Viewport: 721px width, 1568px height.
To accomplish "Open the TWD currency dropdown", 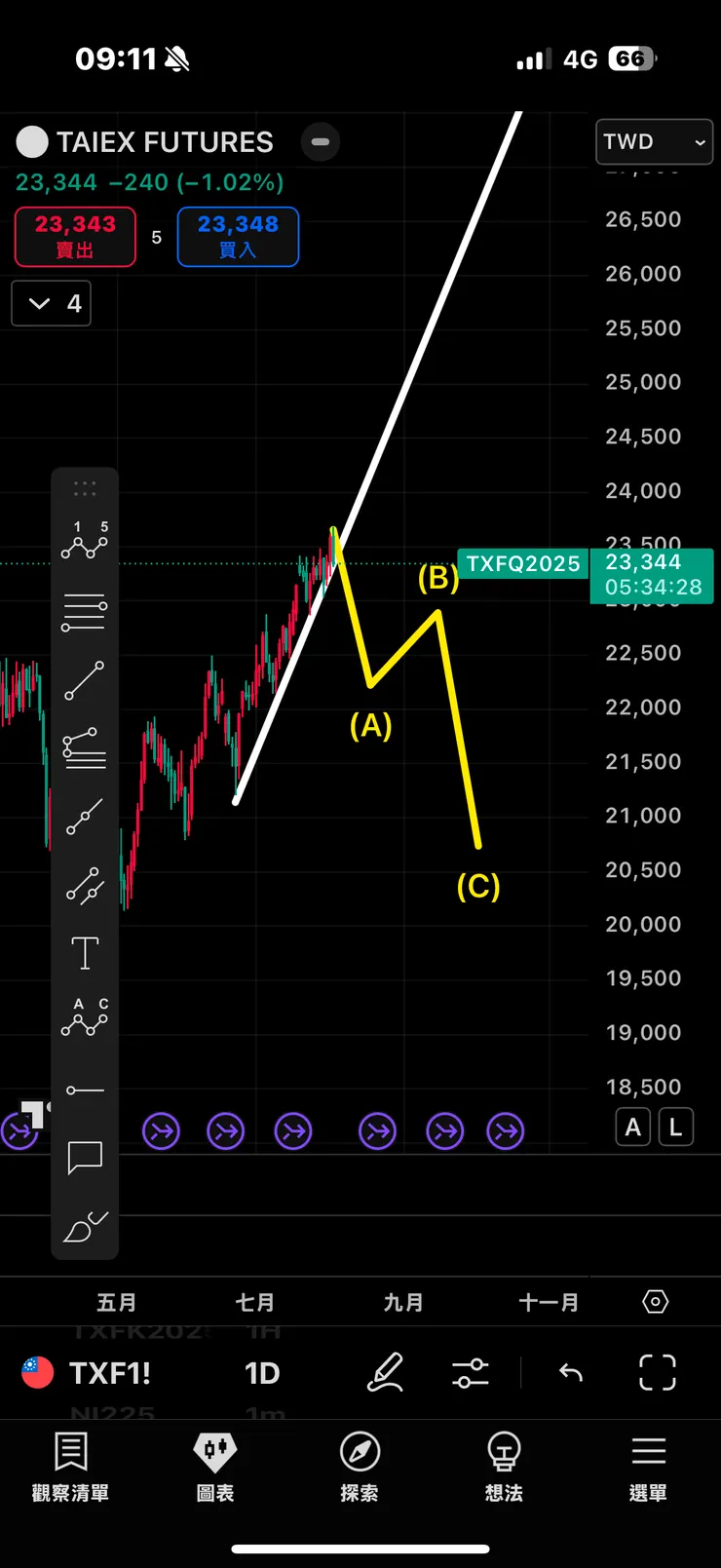I will click(x=654, y=142).
